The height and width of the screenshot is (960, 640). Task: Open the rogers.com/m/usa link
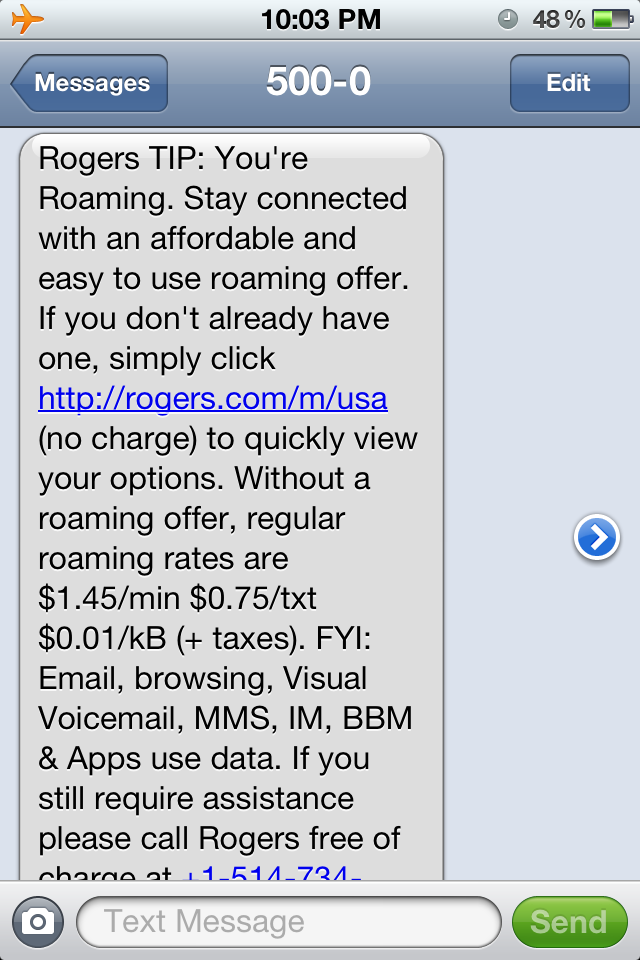click(212, 399)
